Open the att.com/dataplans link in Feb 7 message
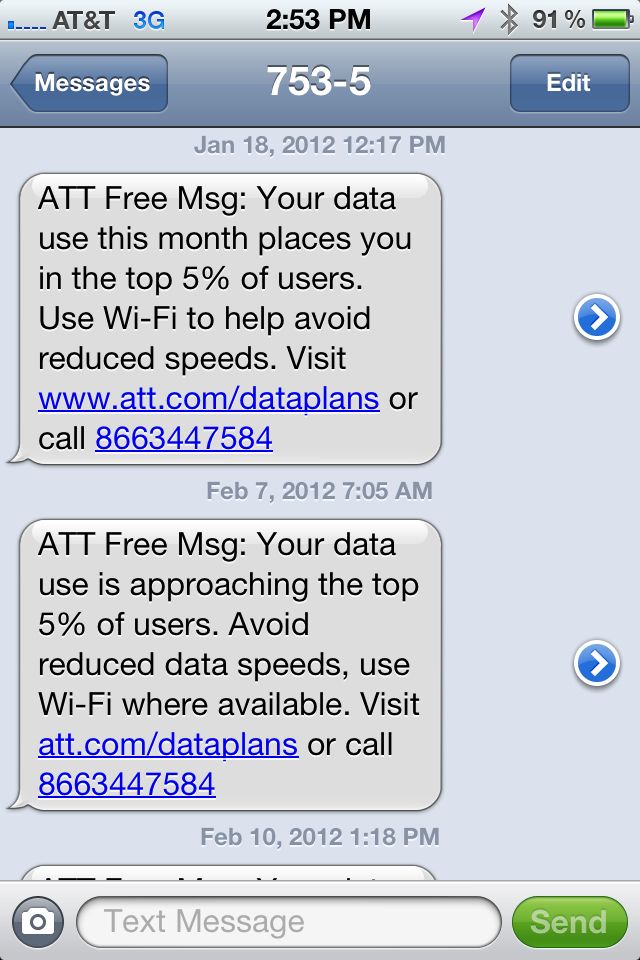640x960 pixels. point(168,745)
